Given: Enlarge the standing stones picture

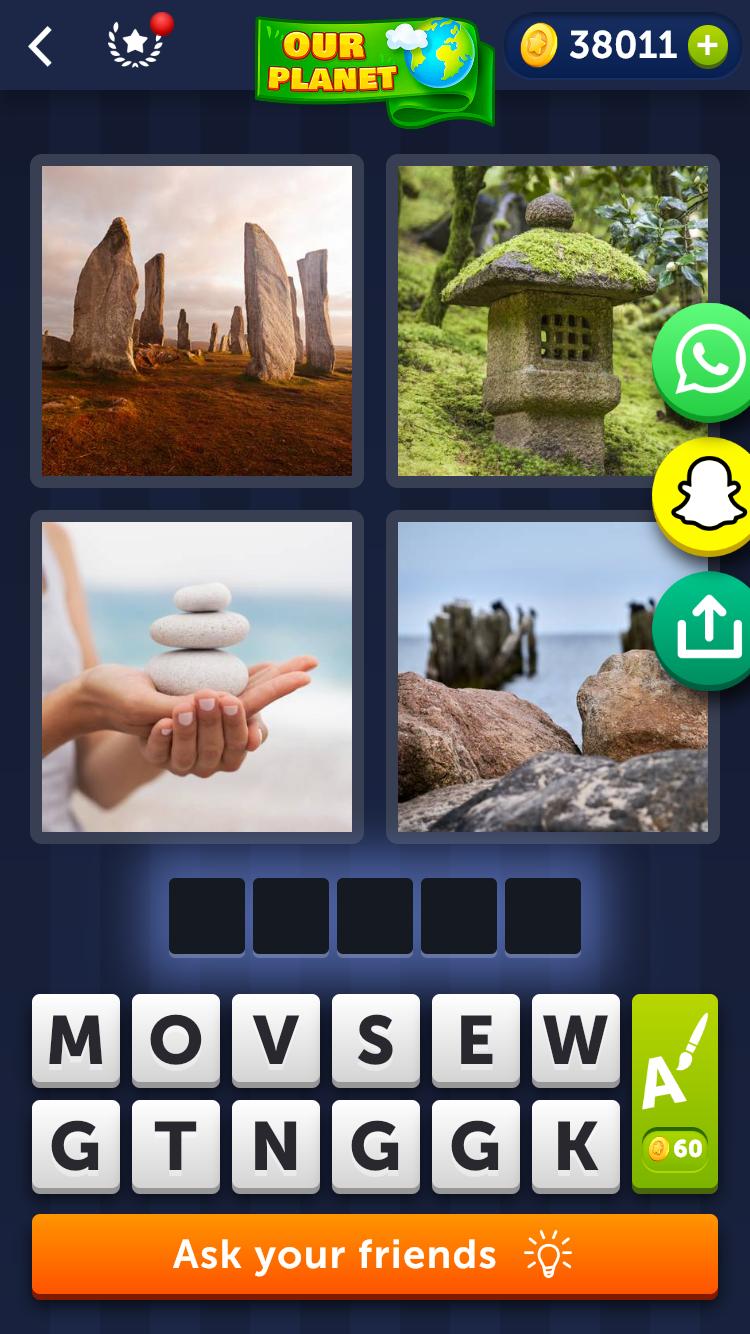Looking at the screenshot, I should pyautogui.click(x=197, y=321).
